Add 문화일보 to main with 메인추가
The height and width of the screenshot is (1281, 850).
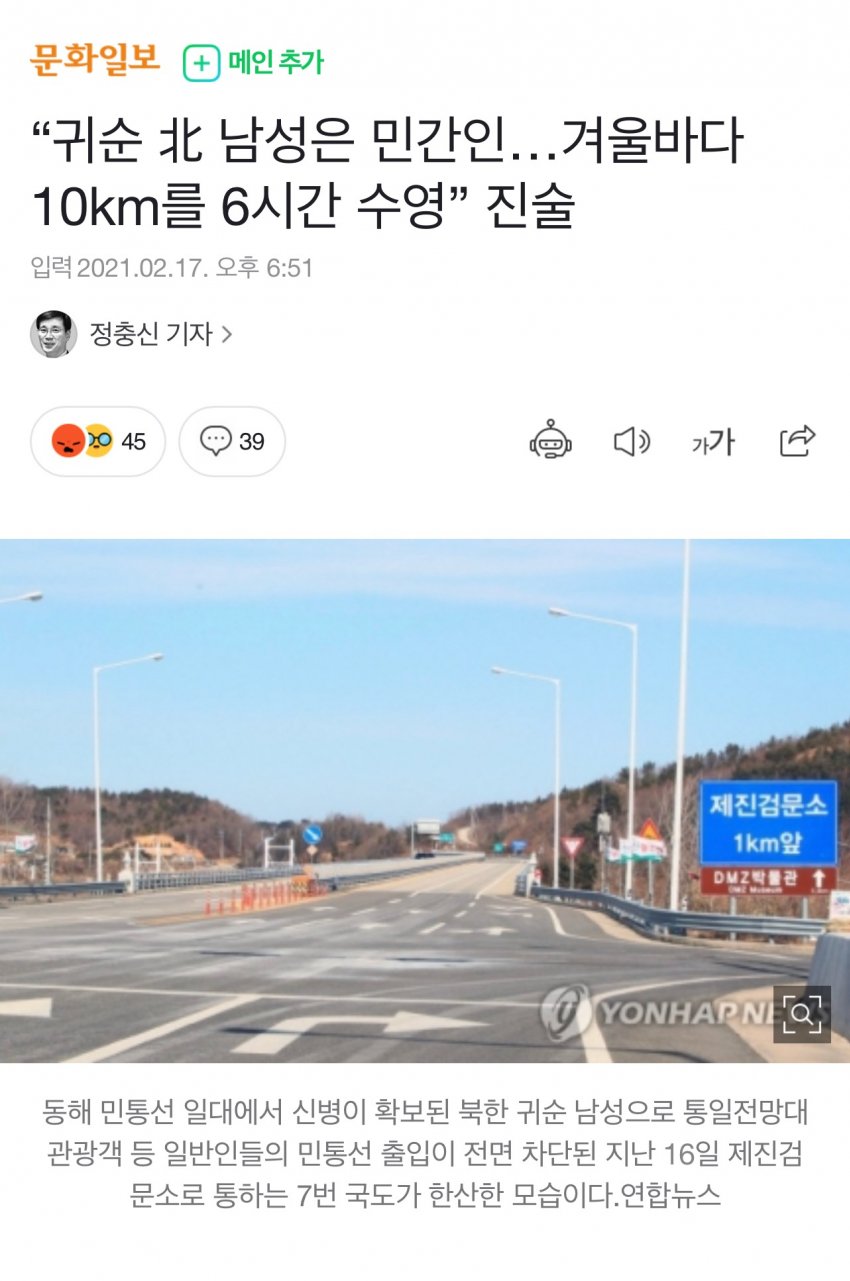tap(254, 63)
